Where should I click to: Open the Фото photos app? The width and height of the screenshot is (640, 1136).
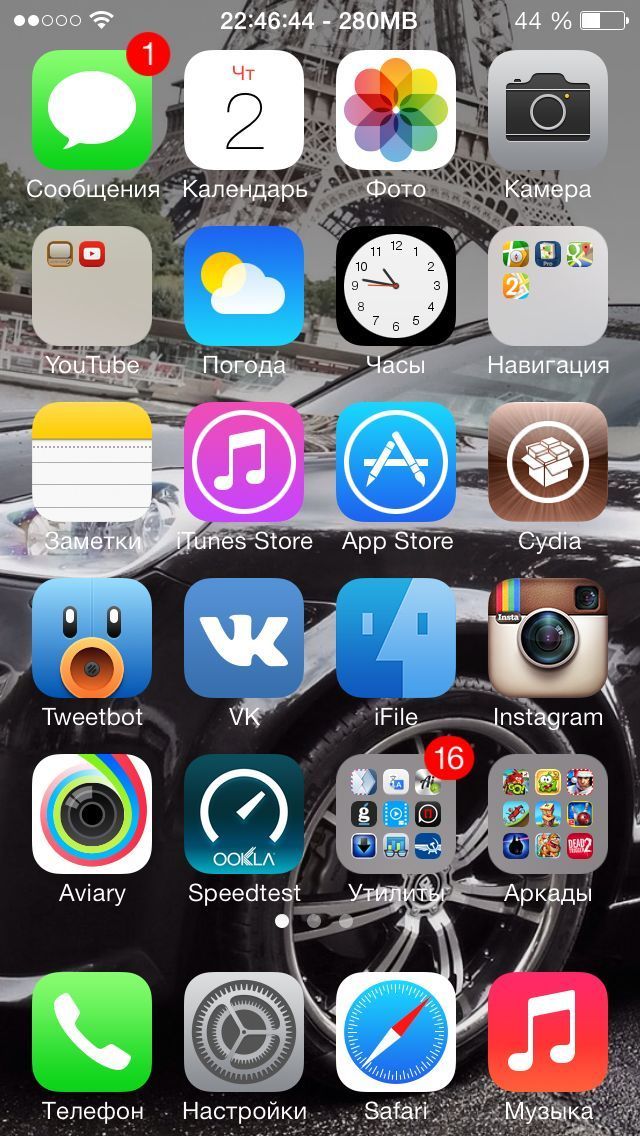(396, 110)
